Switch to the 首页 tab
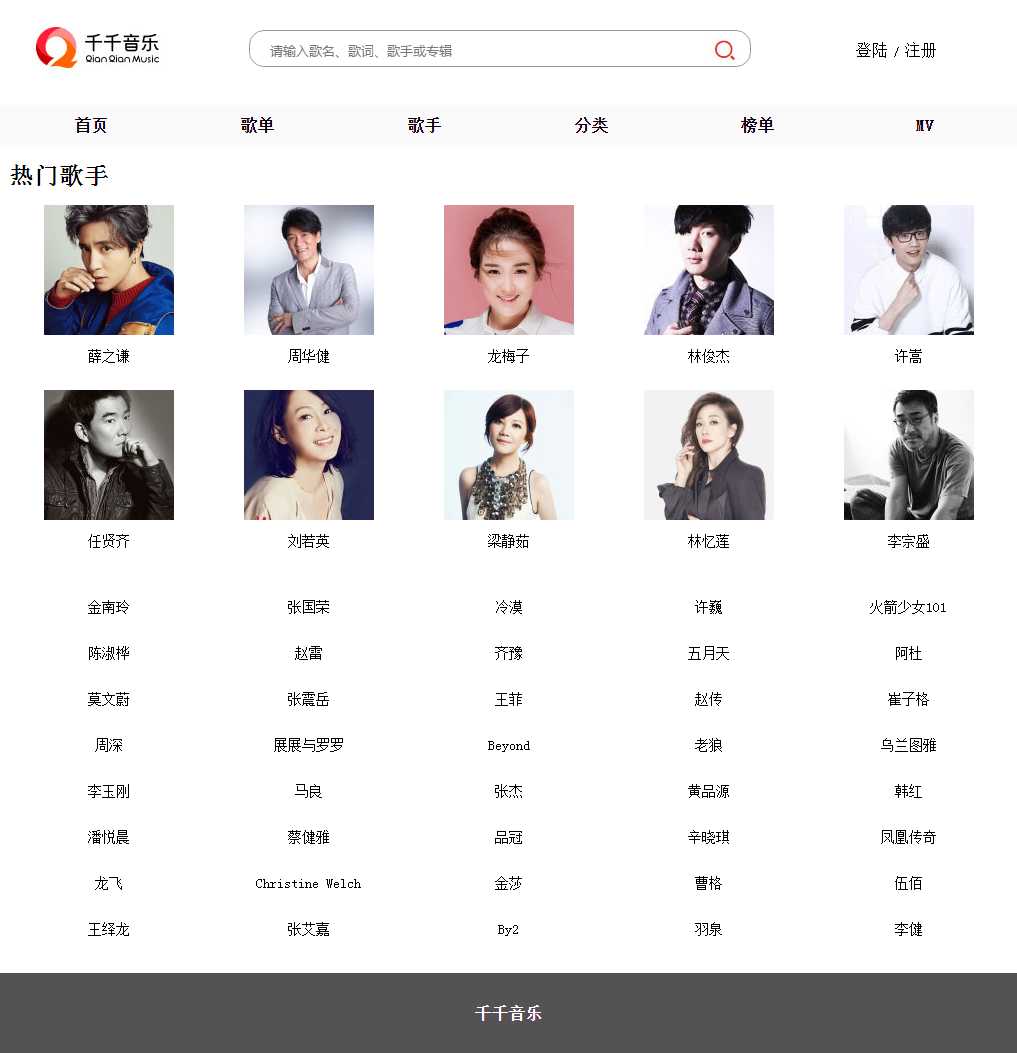The image size is (1017, 1053). point(91,125)
